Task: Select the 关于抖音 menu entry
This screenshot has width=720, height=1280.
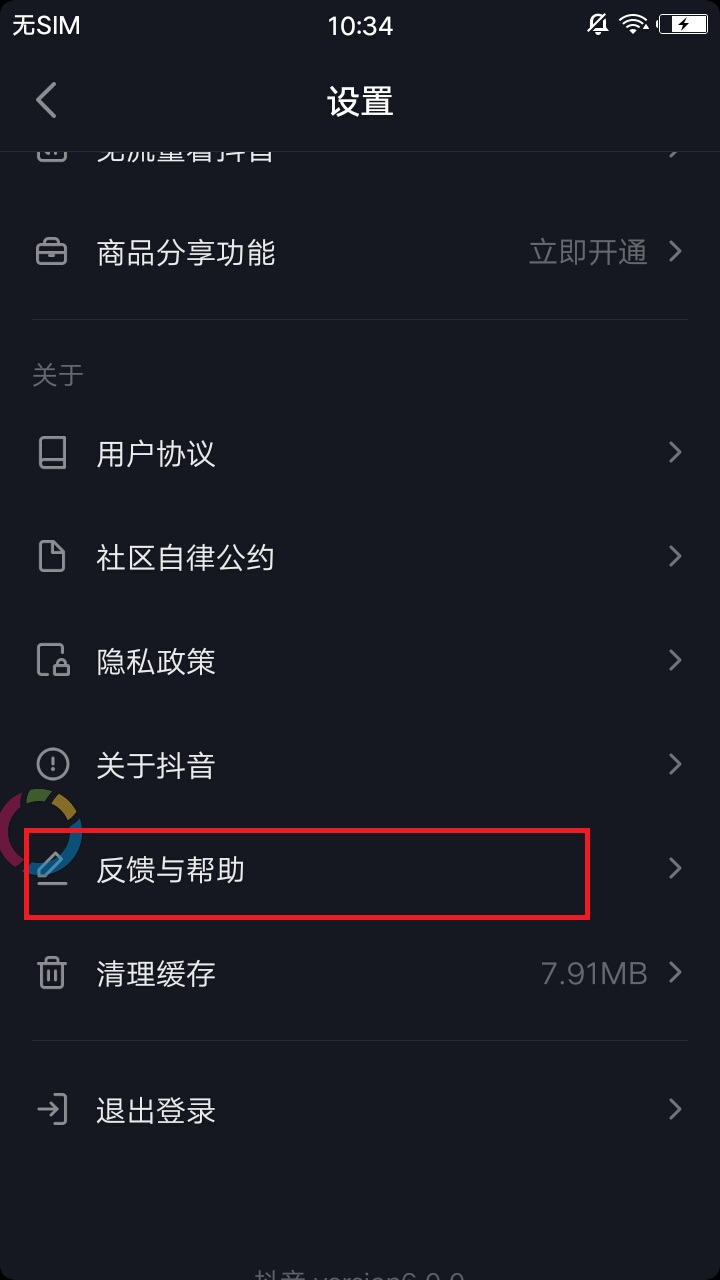Action: click(x=155, y=764)
